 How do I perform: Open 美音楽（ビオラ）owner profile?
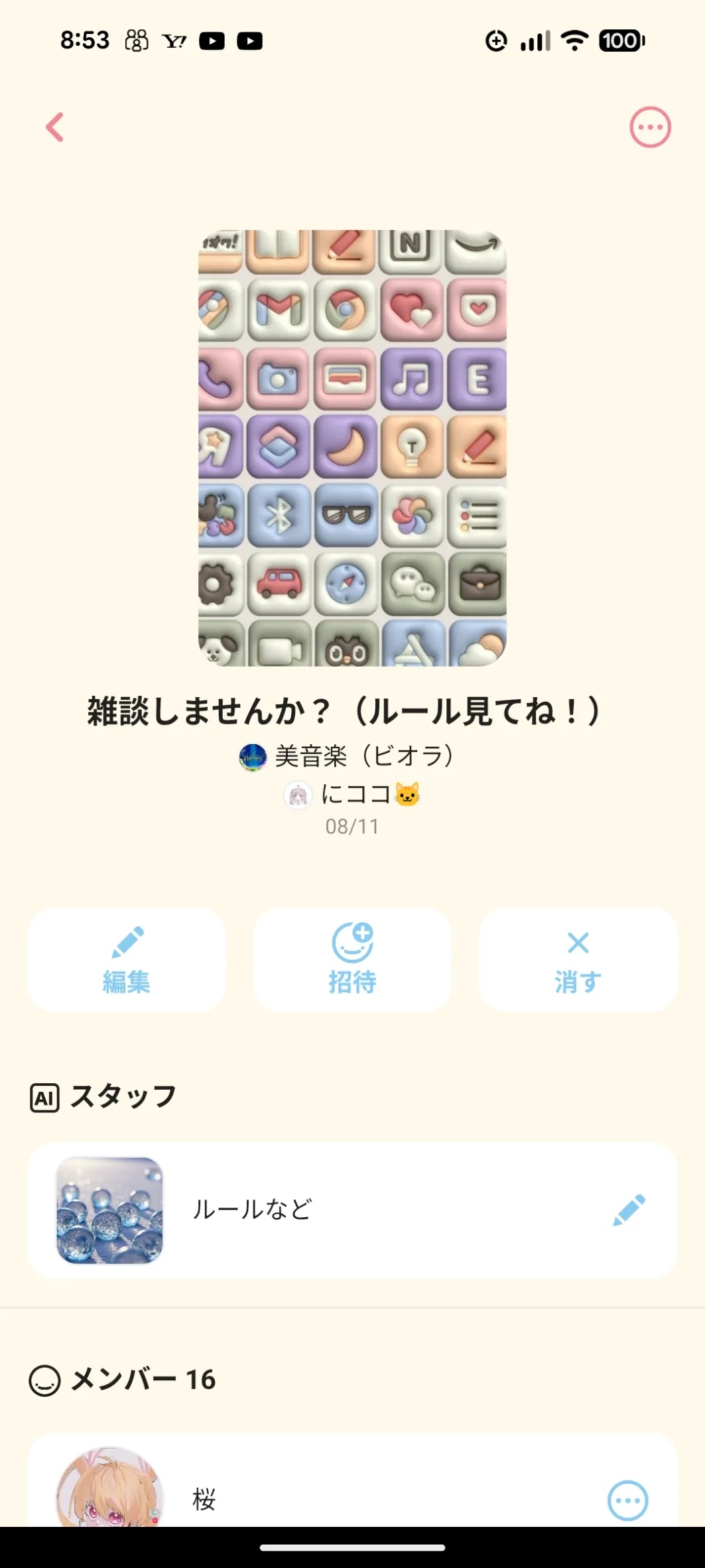point(347,756)
